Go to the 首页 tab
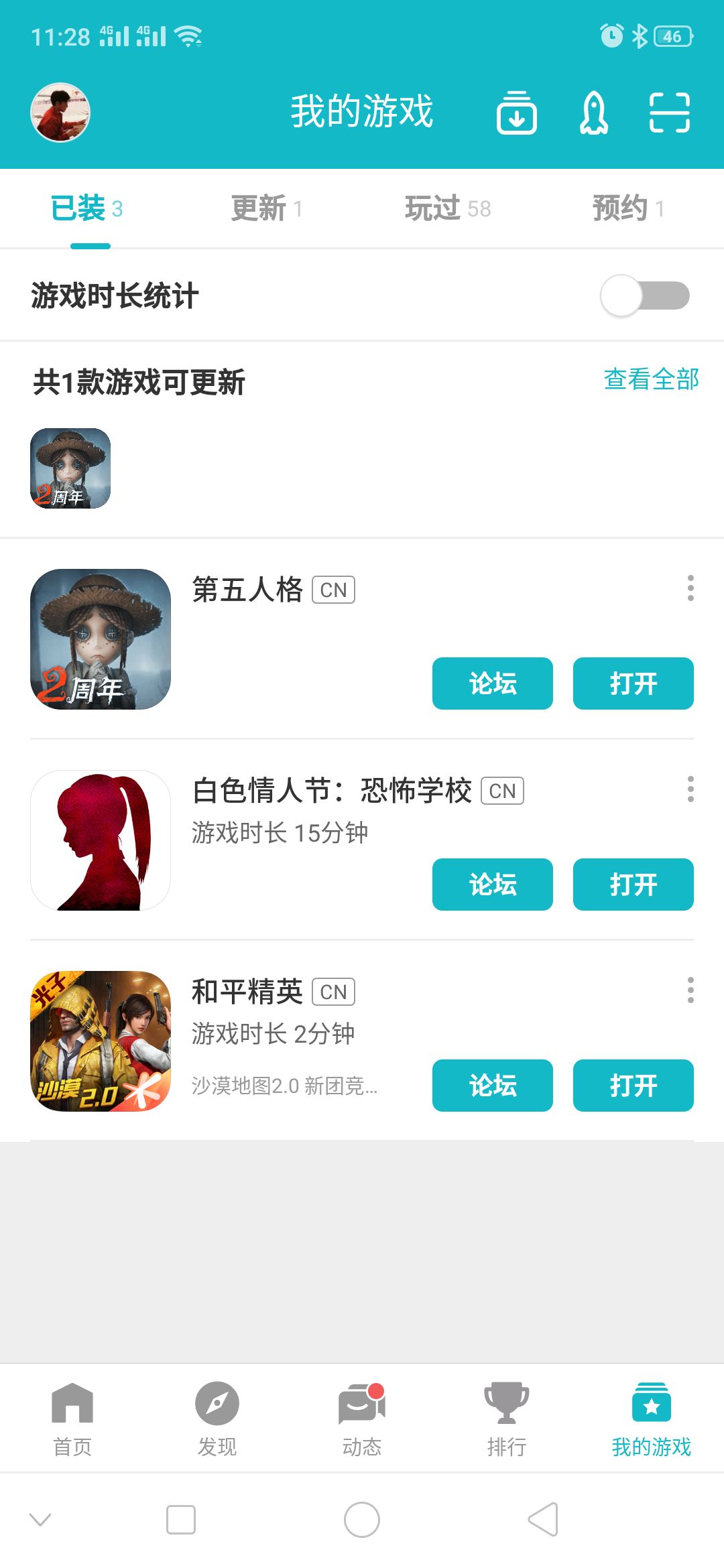This screenshot has height=1568, width=724. click(72, 1419)
